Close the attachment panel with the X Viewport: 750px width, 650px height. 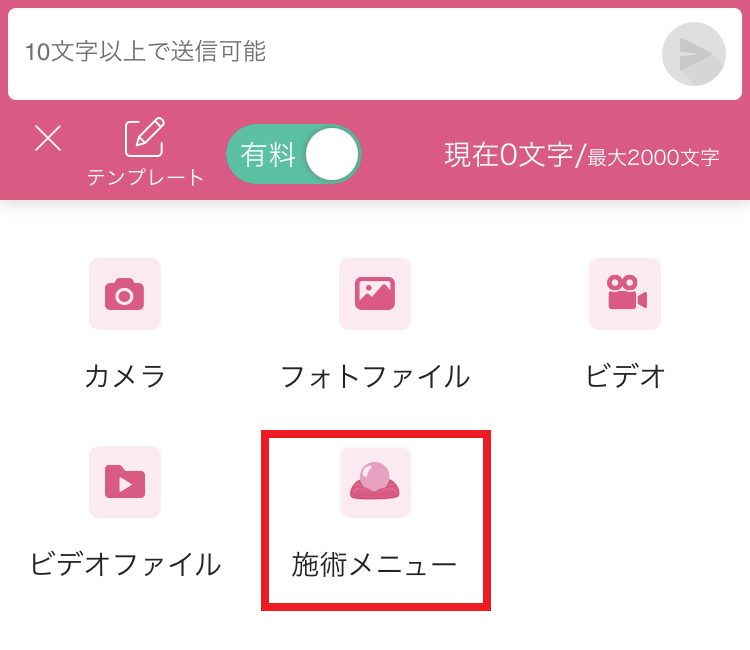point(48,138)
